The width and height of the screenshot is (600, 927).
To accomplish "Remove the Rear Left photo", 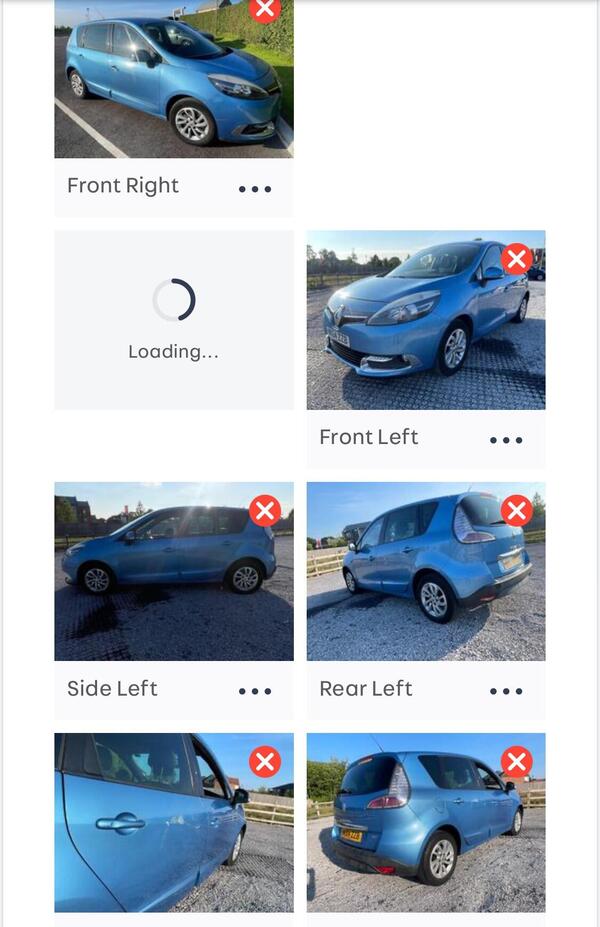I will [x=516, y=511].
